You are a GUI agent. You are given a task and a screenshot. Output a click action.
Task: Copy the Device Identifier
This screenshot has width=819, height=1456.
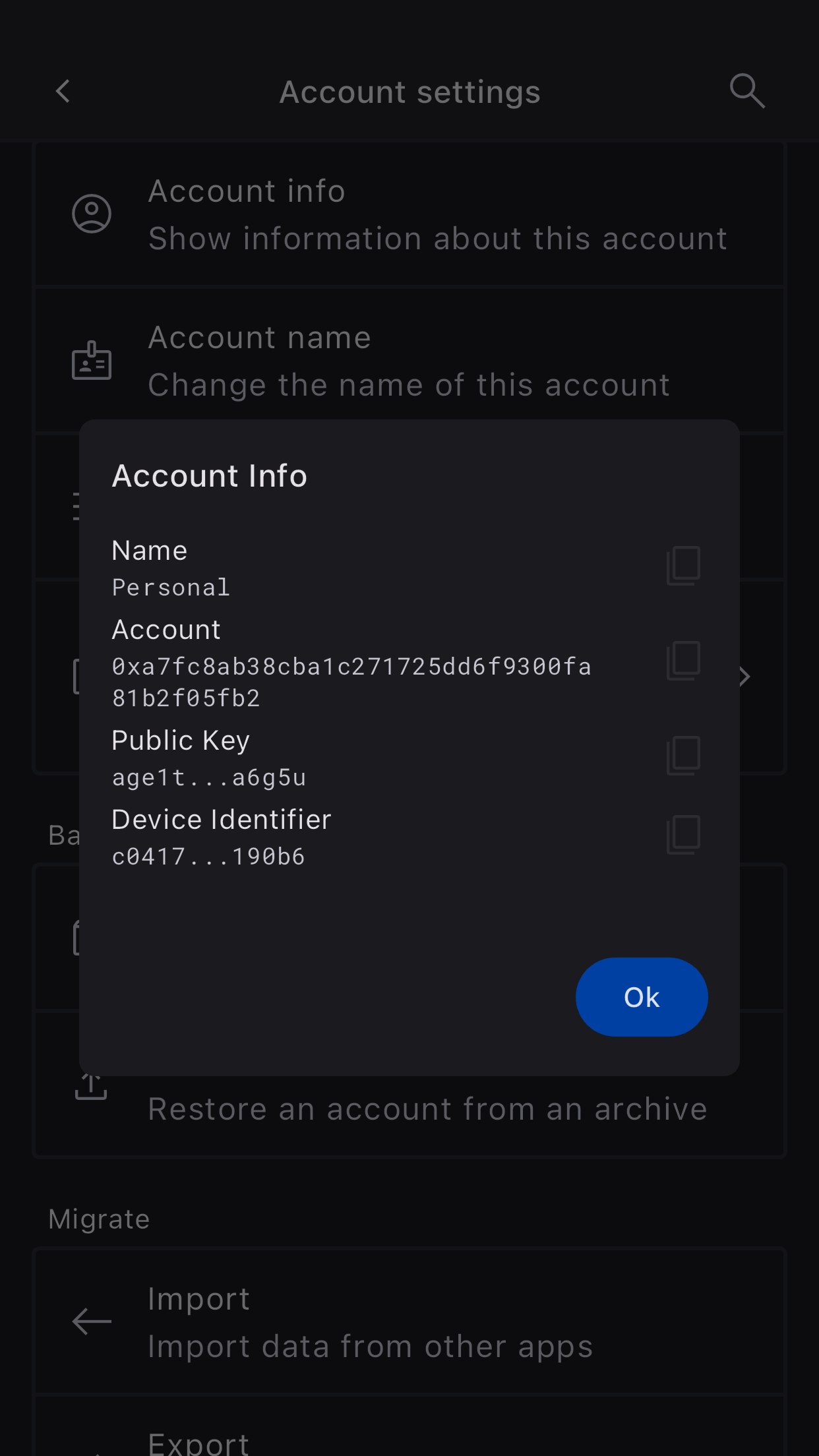683,835
